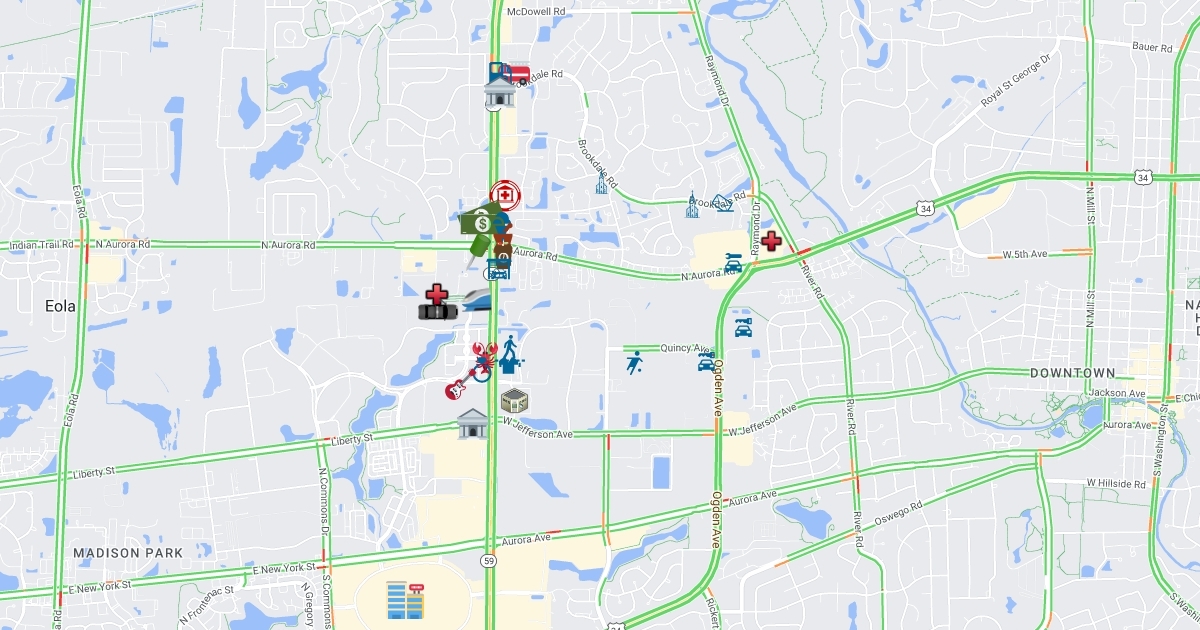
Task: Tap the electric guitar marker
Action: point(457,388)
